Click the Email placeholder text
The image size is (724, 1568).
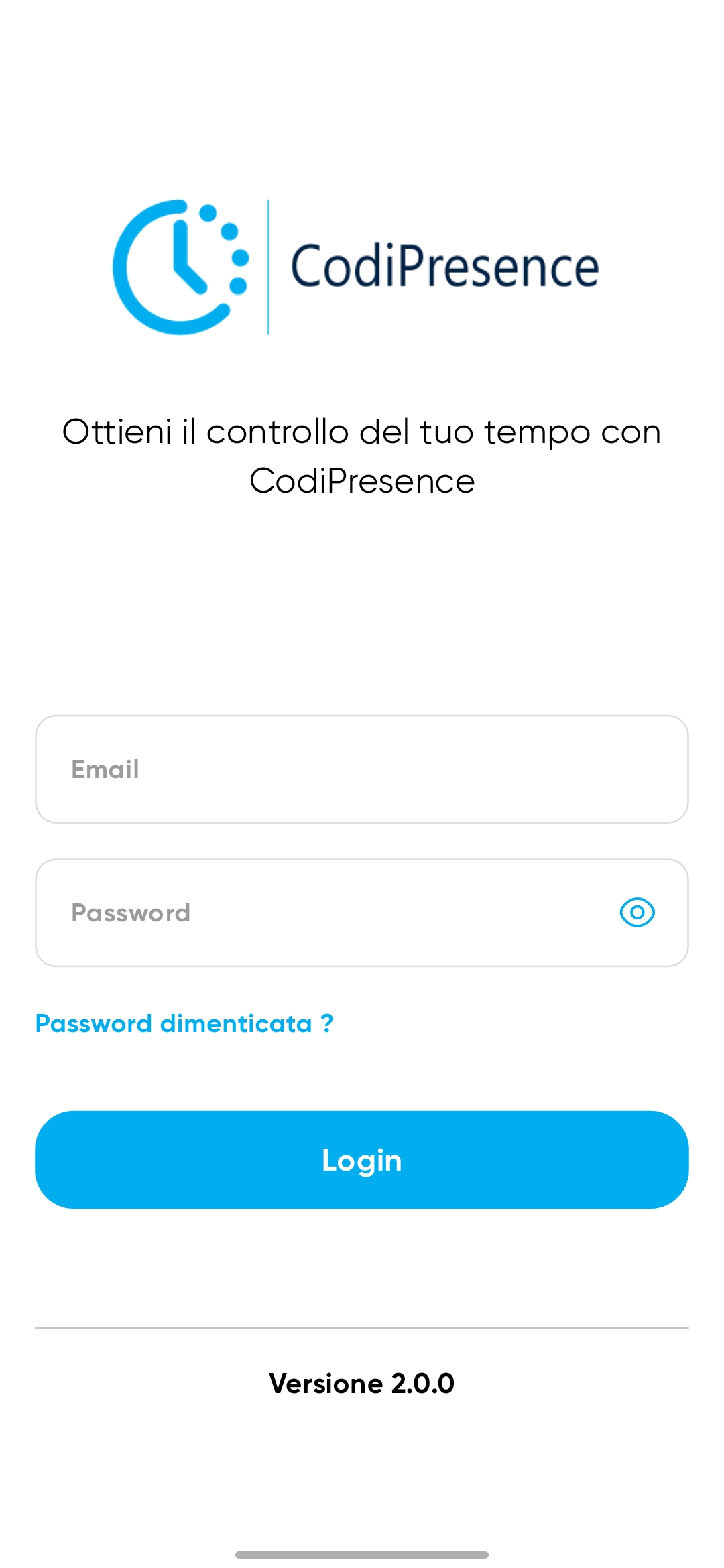[x=105, y=769]
